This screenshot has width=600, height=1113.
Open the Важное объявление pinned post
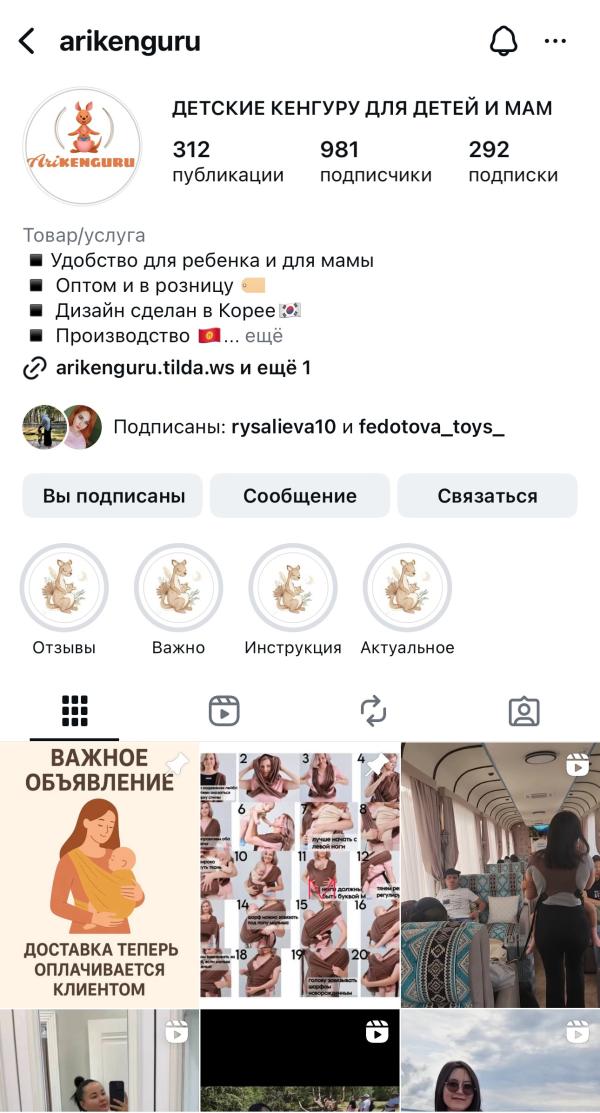pyautogui.click(x=99, y=875)
